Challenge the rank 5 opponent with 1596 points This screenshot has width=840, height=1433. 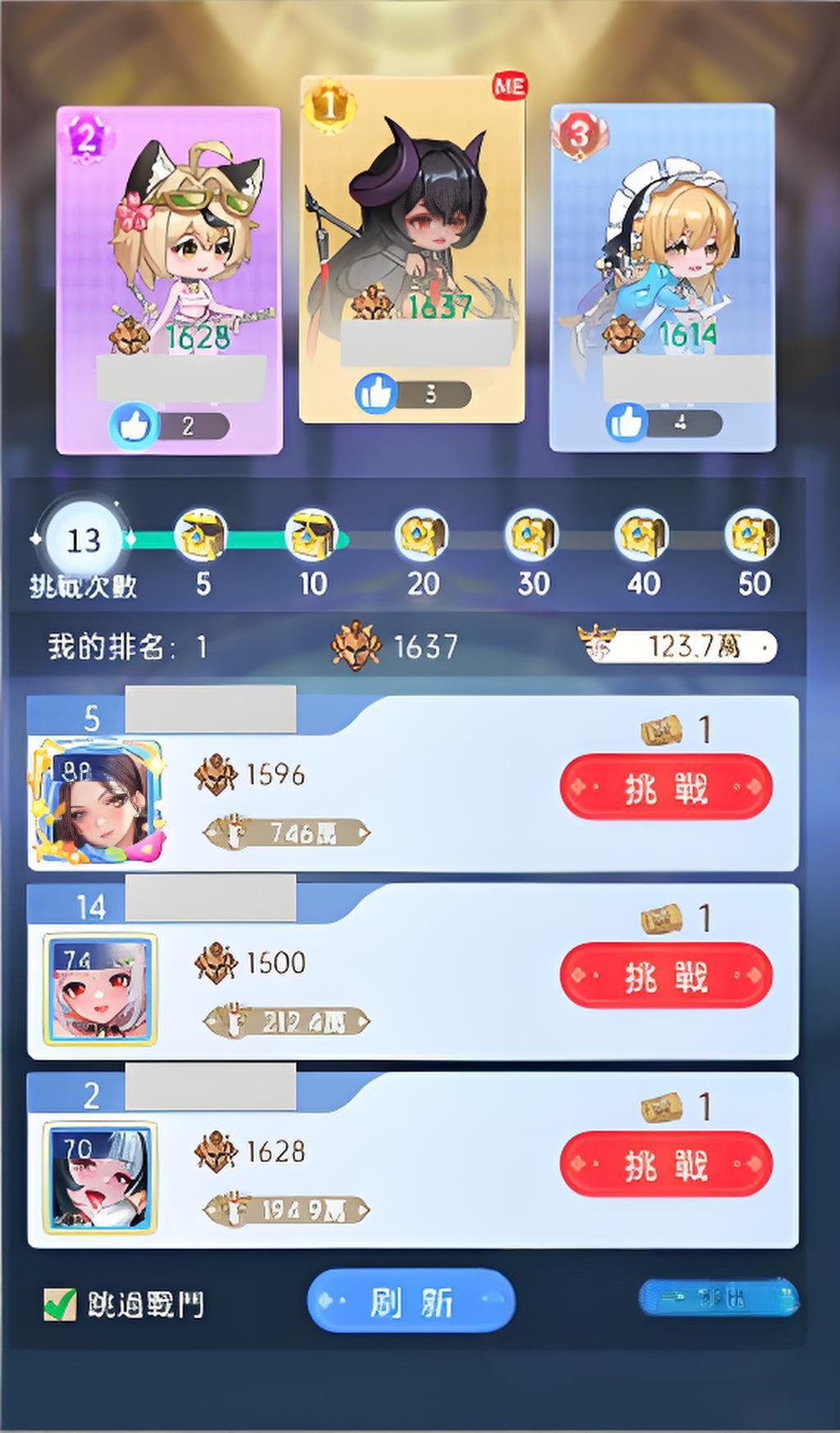tap(665, 788)
